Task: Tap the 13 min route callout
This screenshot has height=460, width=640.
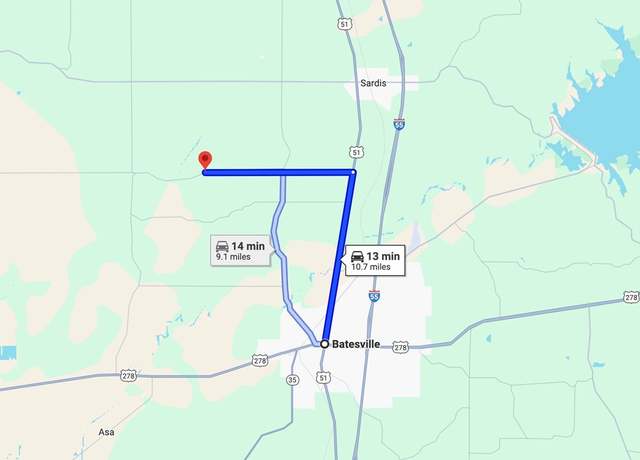Action: coord(375,260)
